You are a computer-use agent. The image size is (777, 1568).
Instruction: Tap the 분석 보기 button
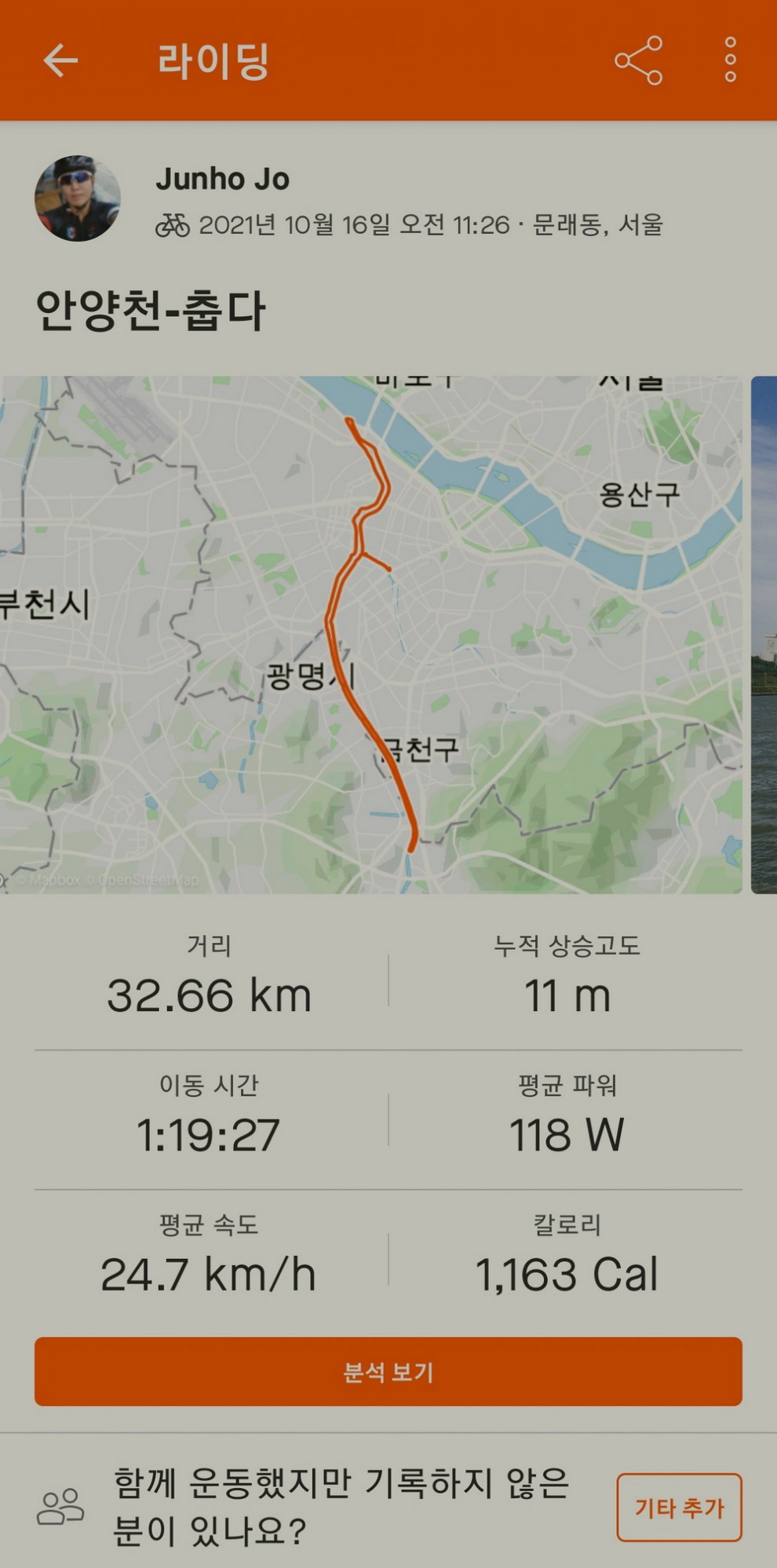point(388,1372)
